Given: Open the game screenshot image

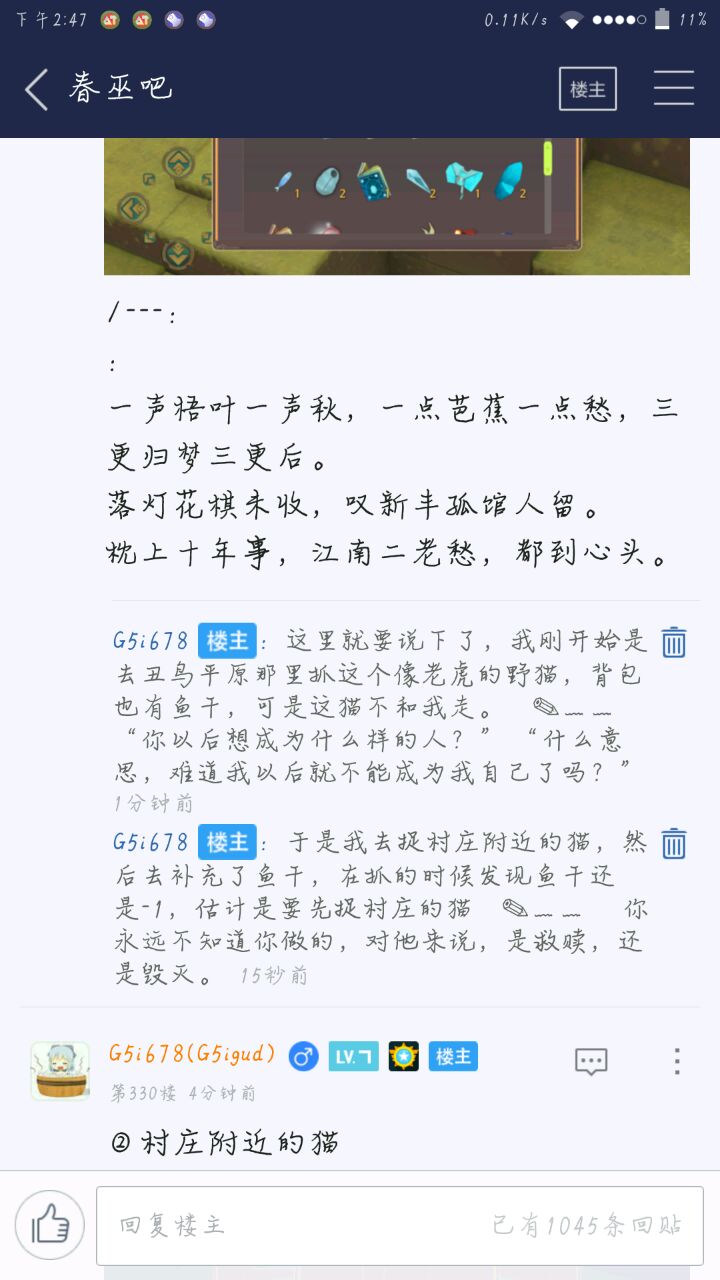Looking at the screenshot, I should tap(396, 206).
